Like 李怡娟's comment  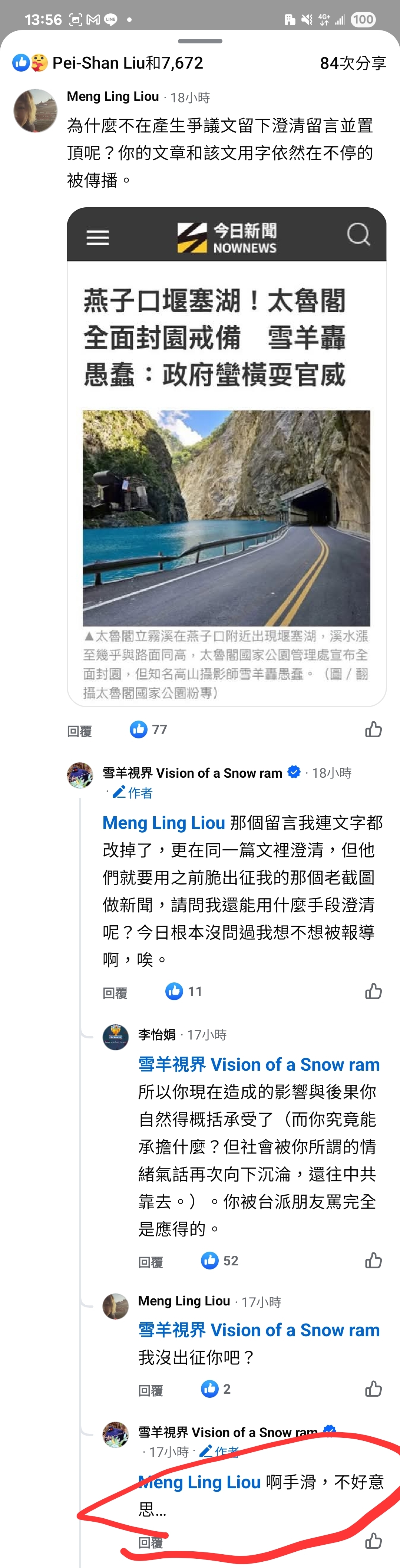pos(373,1261)
